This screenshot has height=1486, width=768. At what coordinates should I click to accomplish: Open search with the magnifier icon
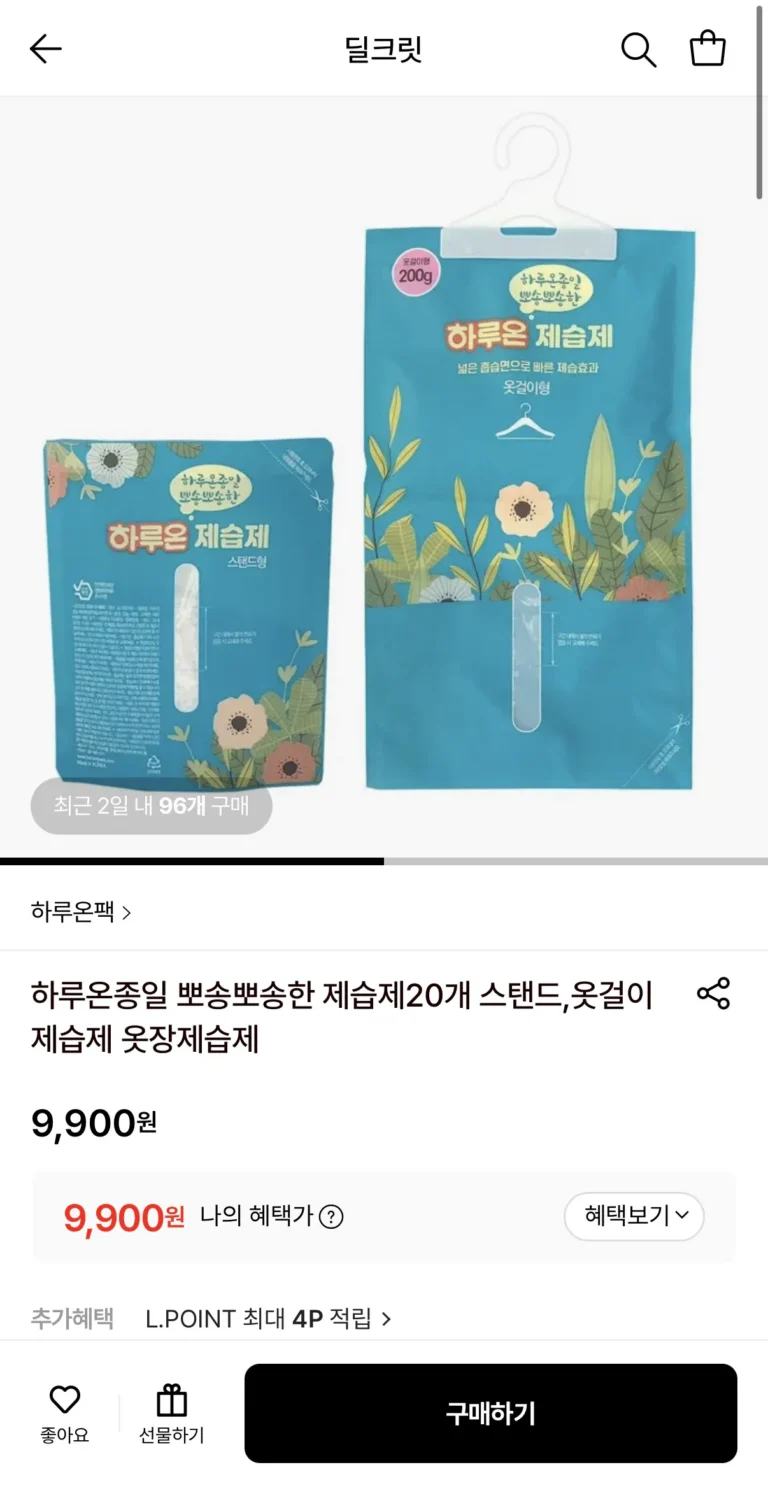[x=638, y=49]
